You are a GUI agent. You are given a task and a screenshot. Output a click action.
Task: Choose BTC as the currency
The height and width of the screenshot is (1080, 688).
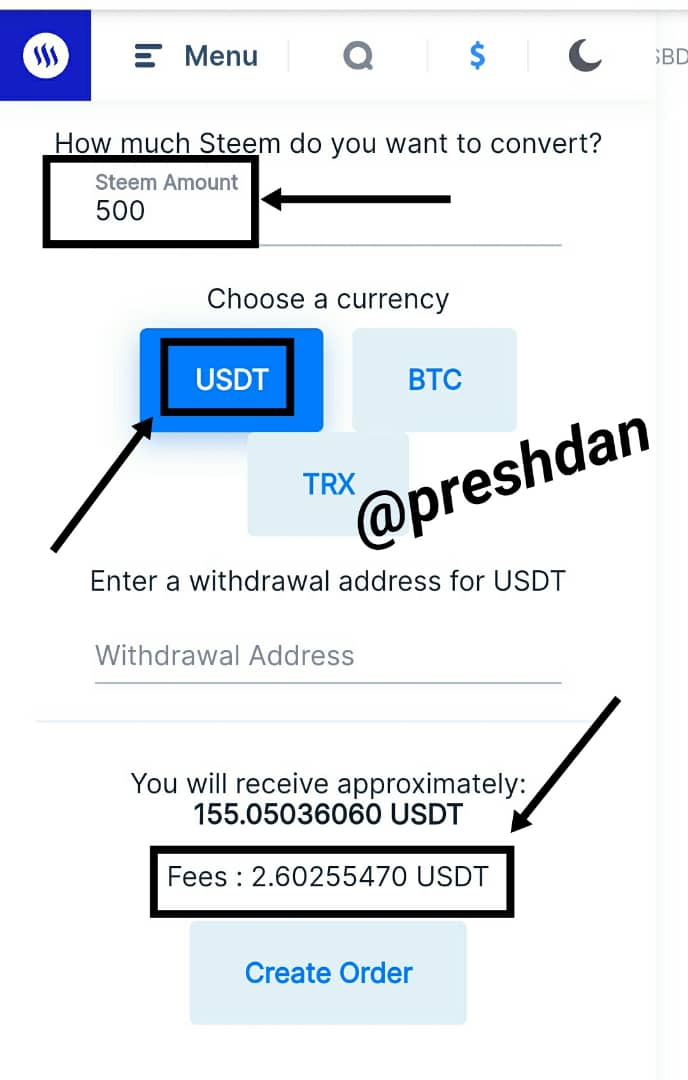[x=435, y=380]
